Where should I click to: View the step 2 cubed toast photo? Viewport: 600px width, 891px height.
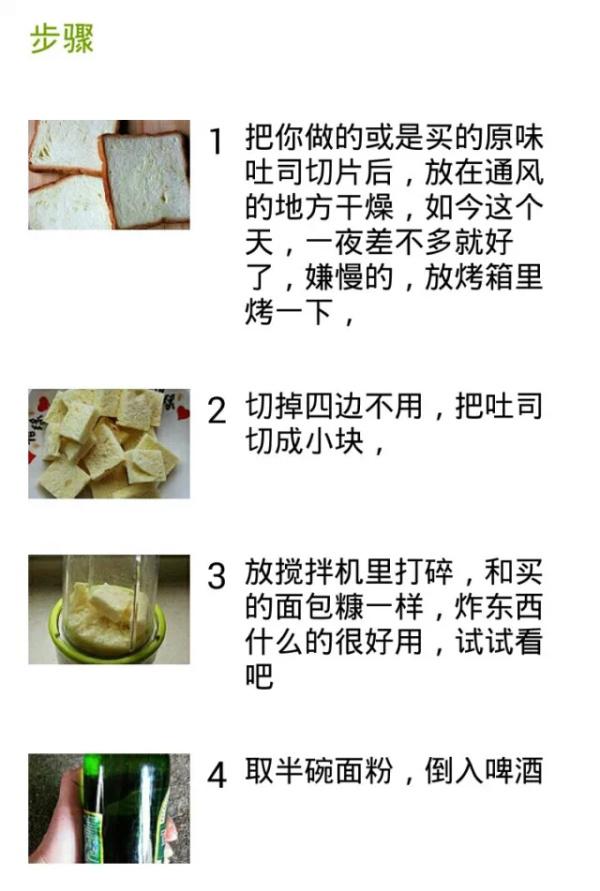tap(109, 444)
